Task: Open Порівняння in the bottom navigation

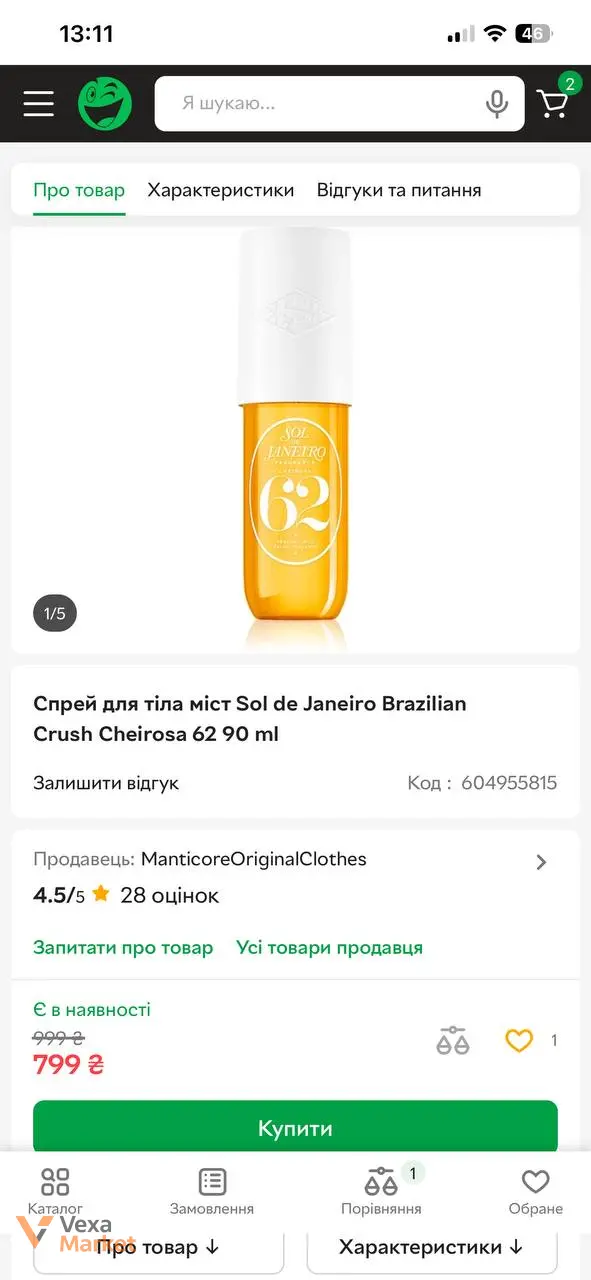Action: (x=381, y=1191)
